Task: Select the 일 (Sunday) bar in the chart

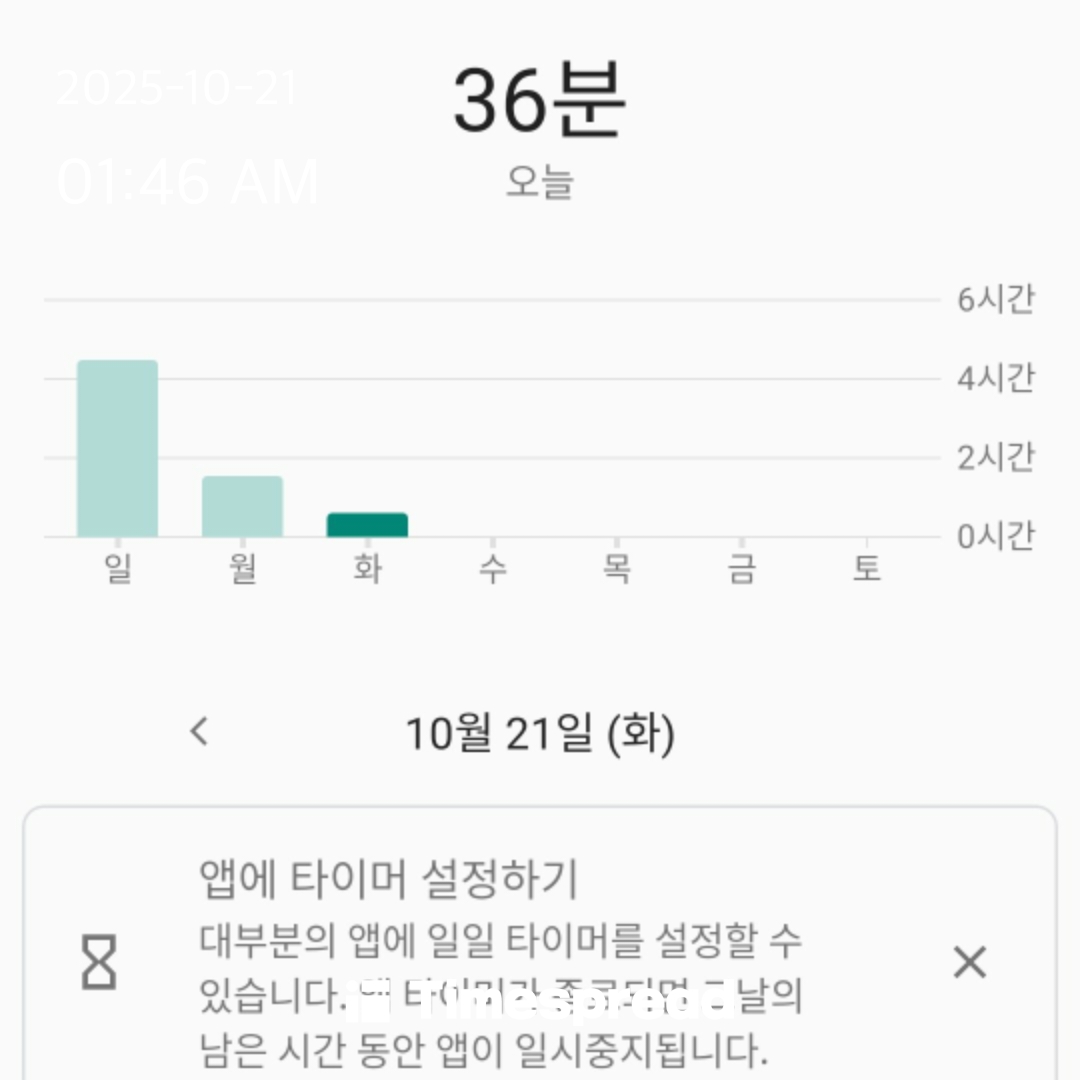Action: coord(117,449)
